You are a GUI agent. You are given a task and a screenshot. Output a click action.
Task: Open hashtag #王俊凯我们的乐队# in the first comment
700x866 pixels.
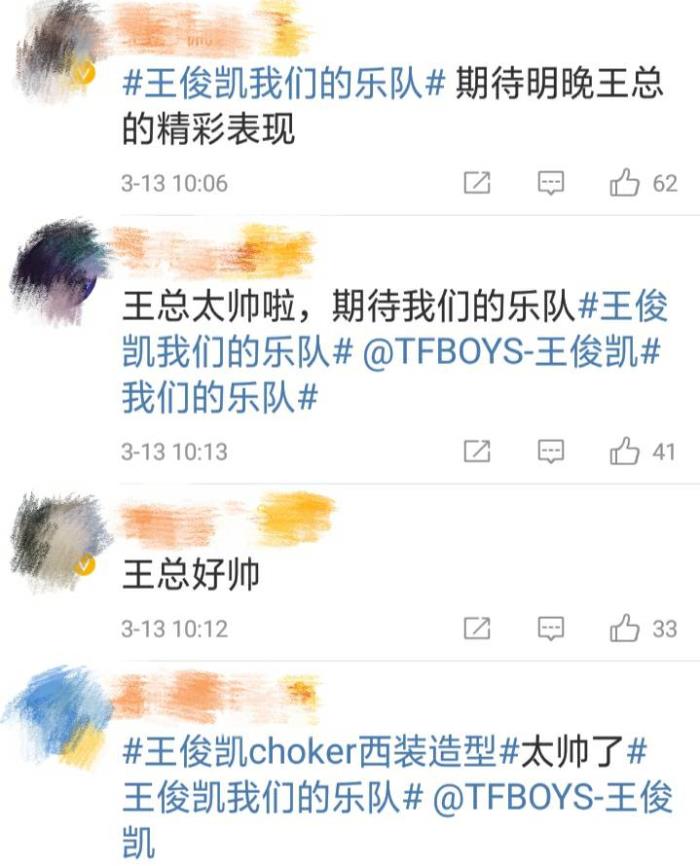(x=283, y=85)
